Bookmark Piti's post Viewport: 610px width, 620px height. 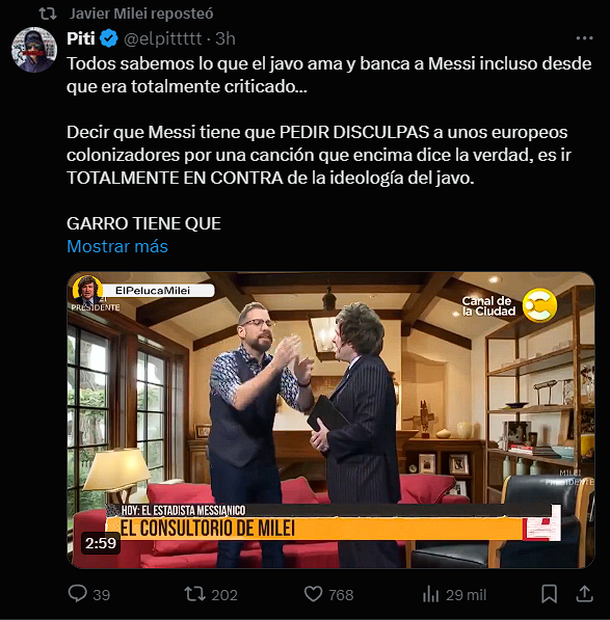click(549, 594)
